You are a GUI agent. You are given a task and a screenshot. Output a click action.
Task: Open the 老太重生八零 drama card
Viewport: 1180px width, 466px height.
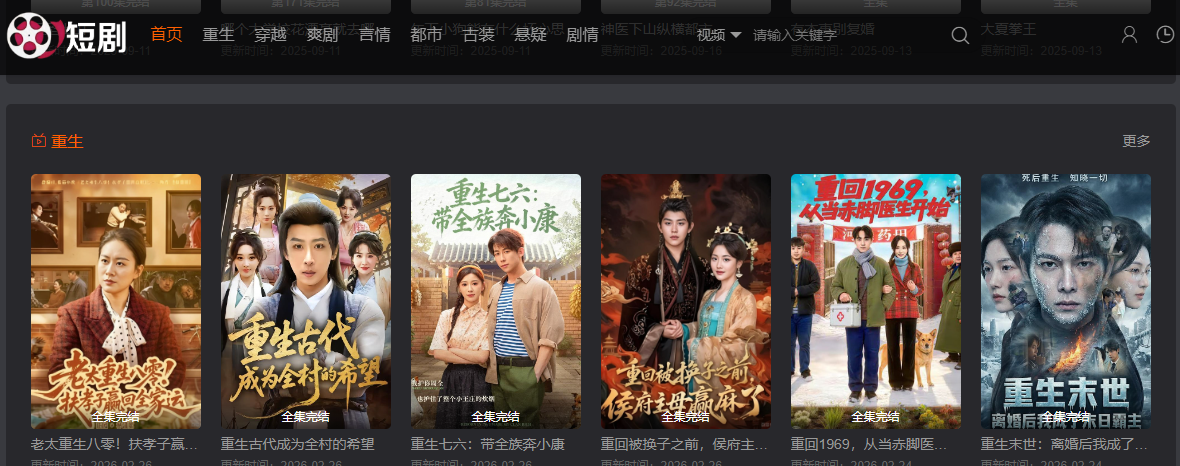[x=116, y=300]
